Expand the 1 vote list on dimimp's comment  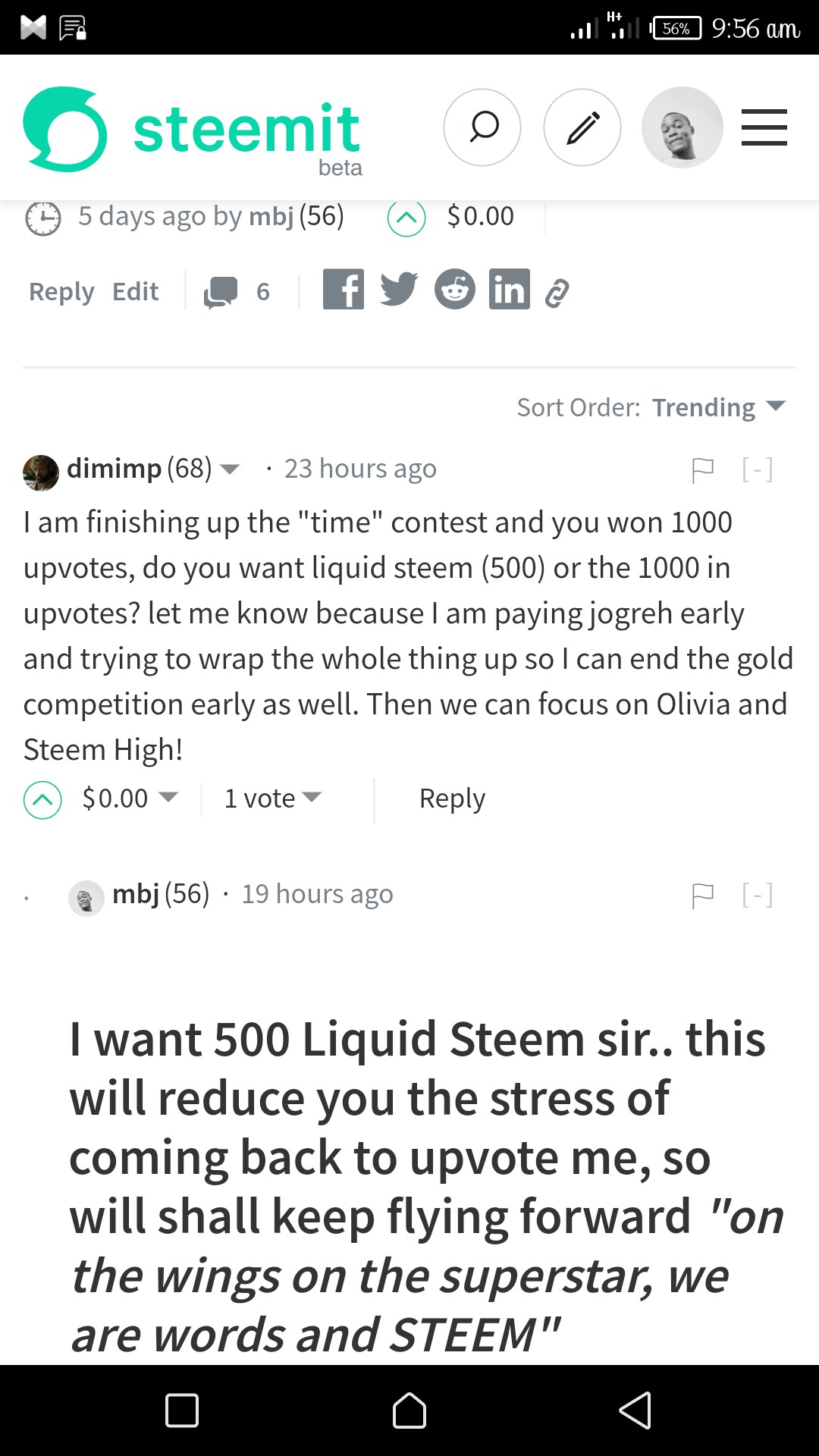[x=273, y=799]
